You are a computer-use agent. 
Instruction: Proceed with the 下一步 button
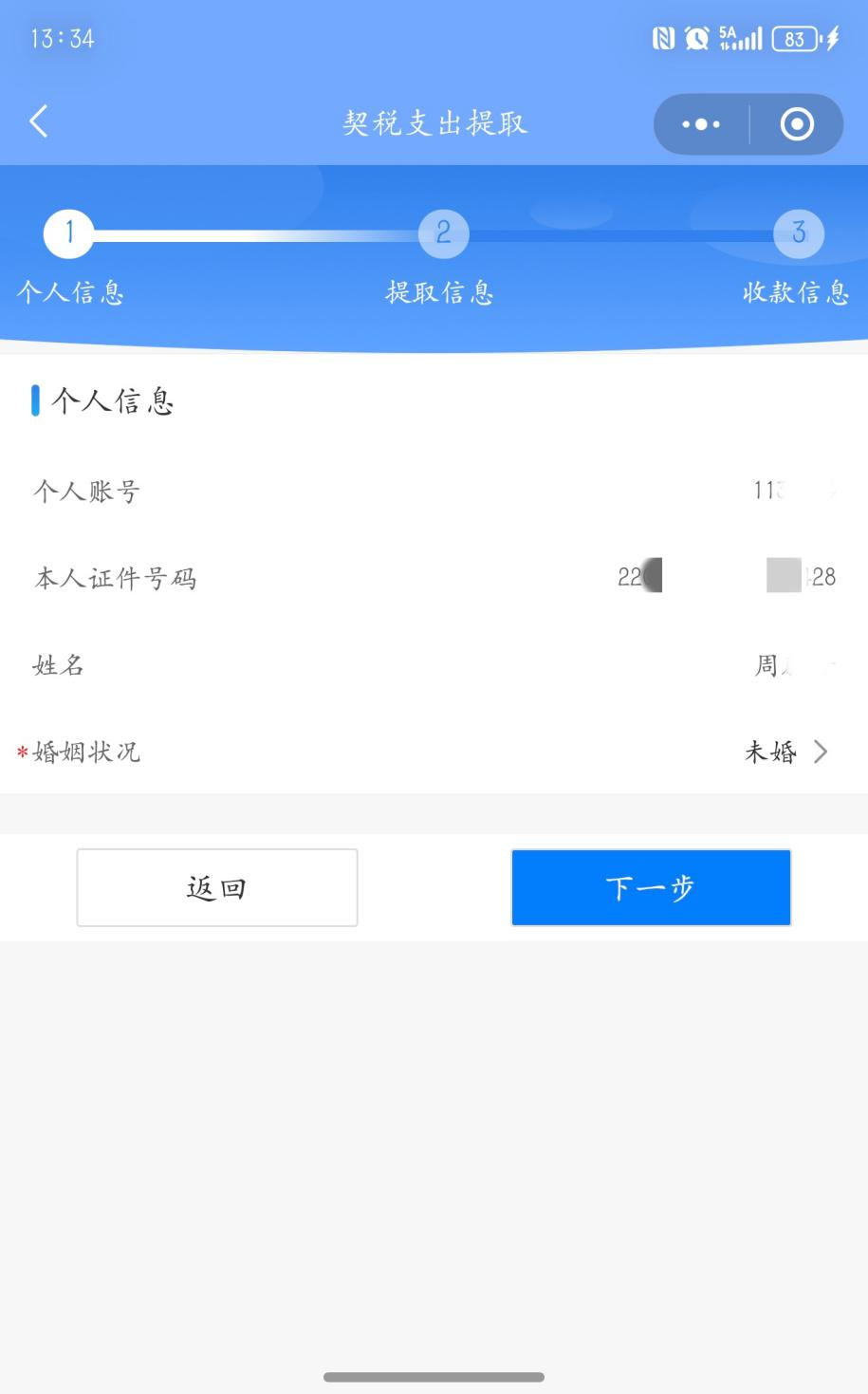click(651, 888)
